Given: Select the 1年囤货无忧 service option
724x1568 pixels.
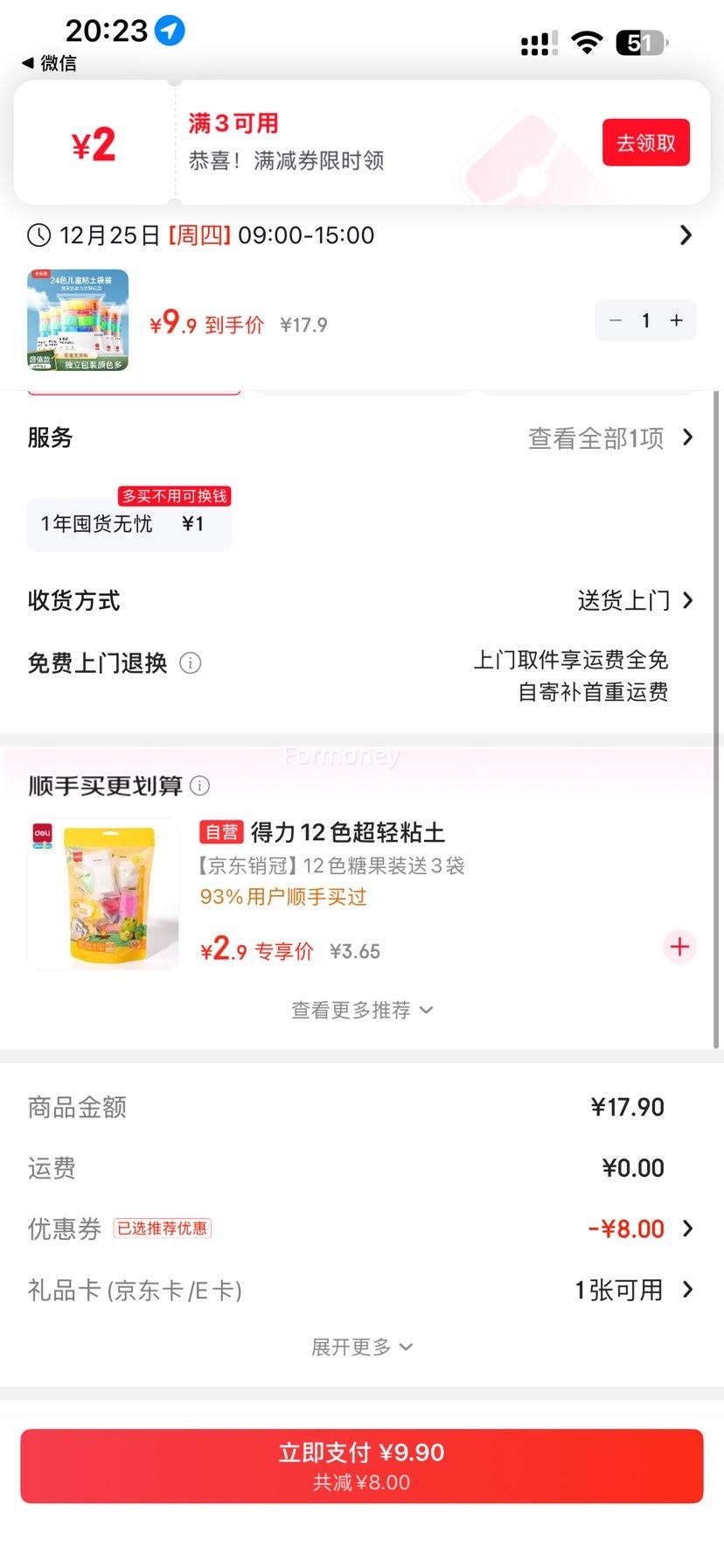Looking at the screenshot, I should click(129, 523).
